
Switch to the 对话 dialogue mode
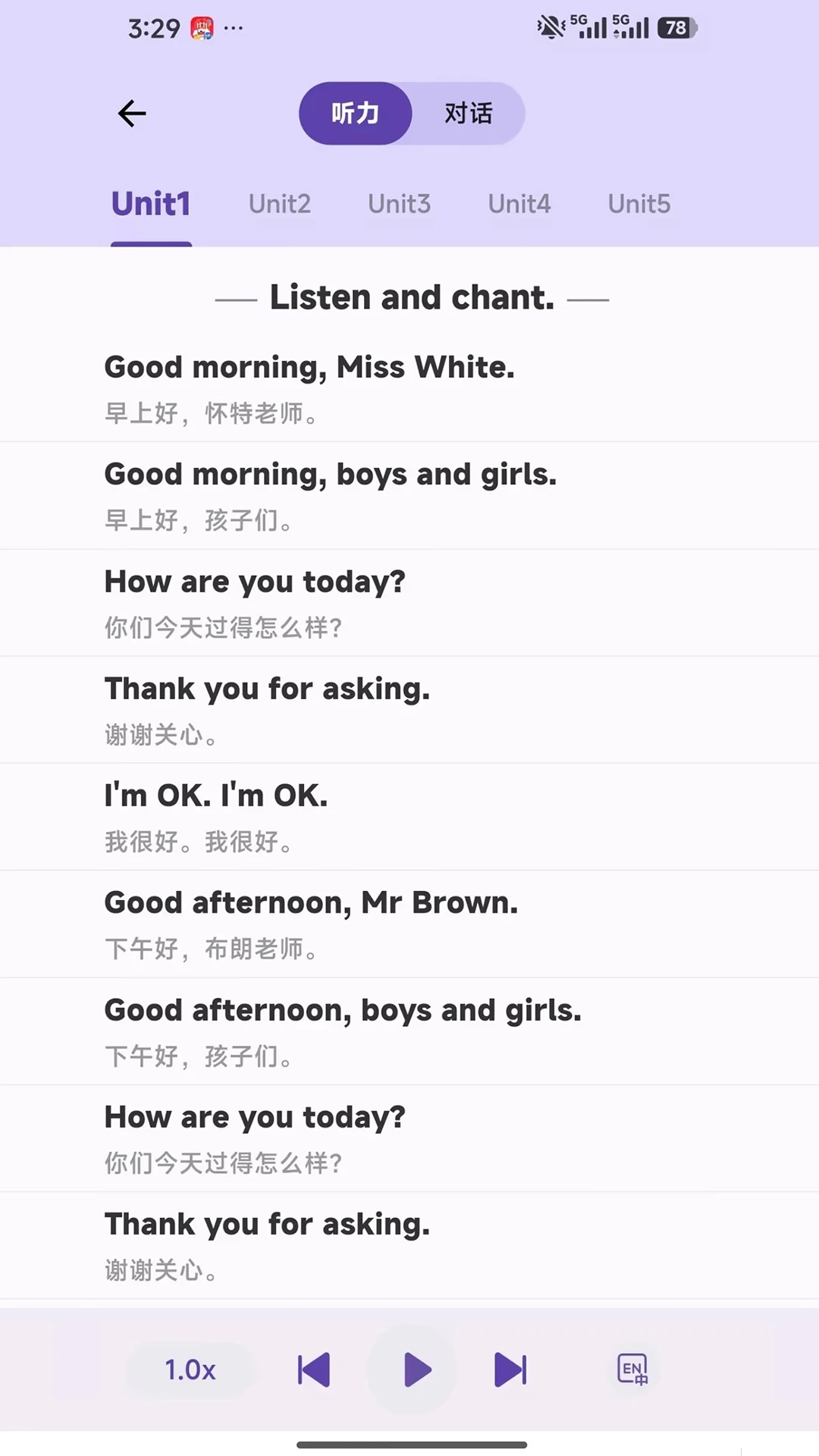coord(469,114)
